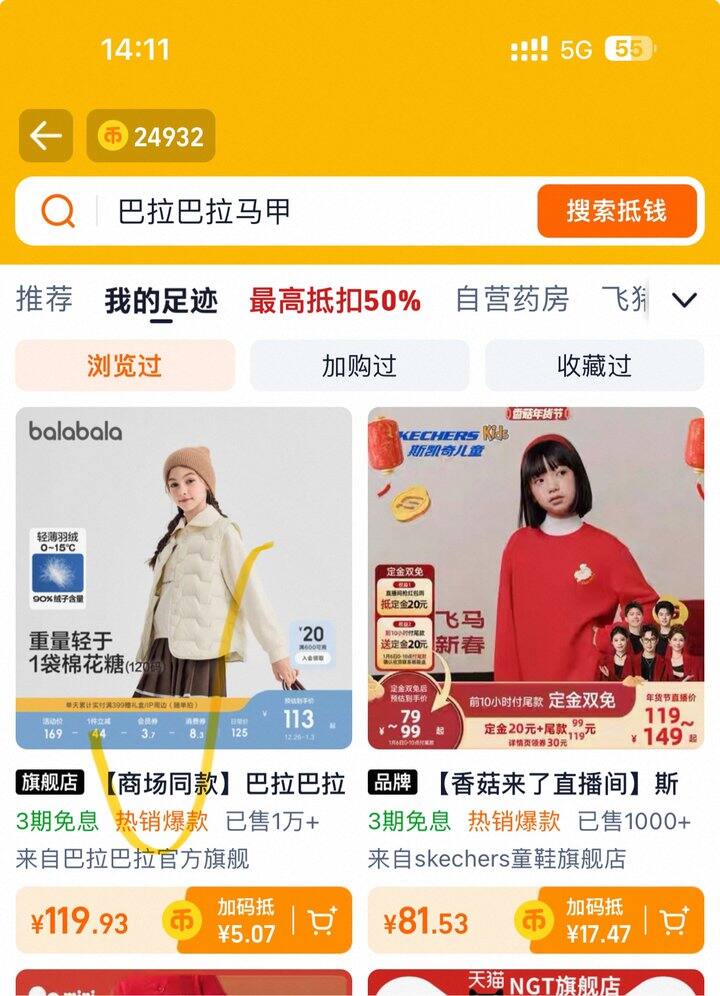Show items under 收藏过
The image size is (720, 996).
pyautogui.click(x=594, y=366)
